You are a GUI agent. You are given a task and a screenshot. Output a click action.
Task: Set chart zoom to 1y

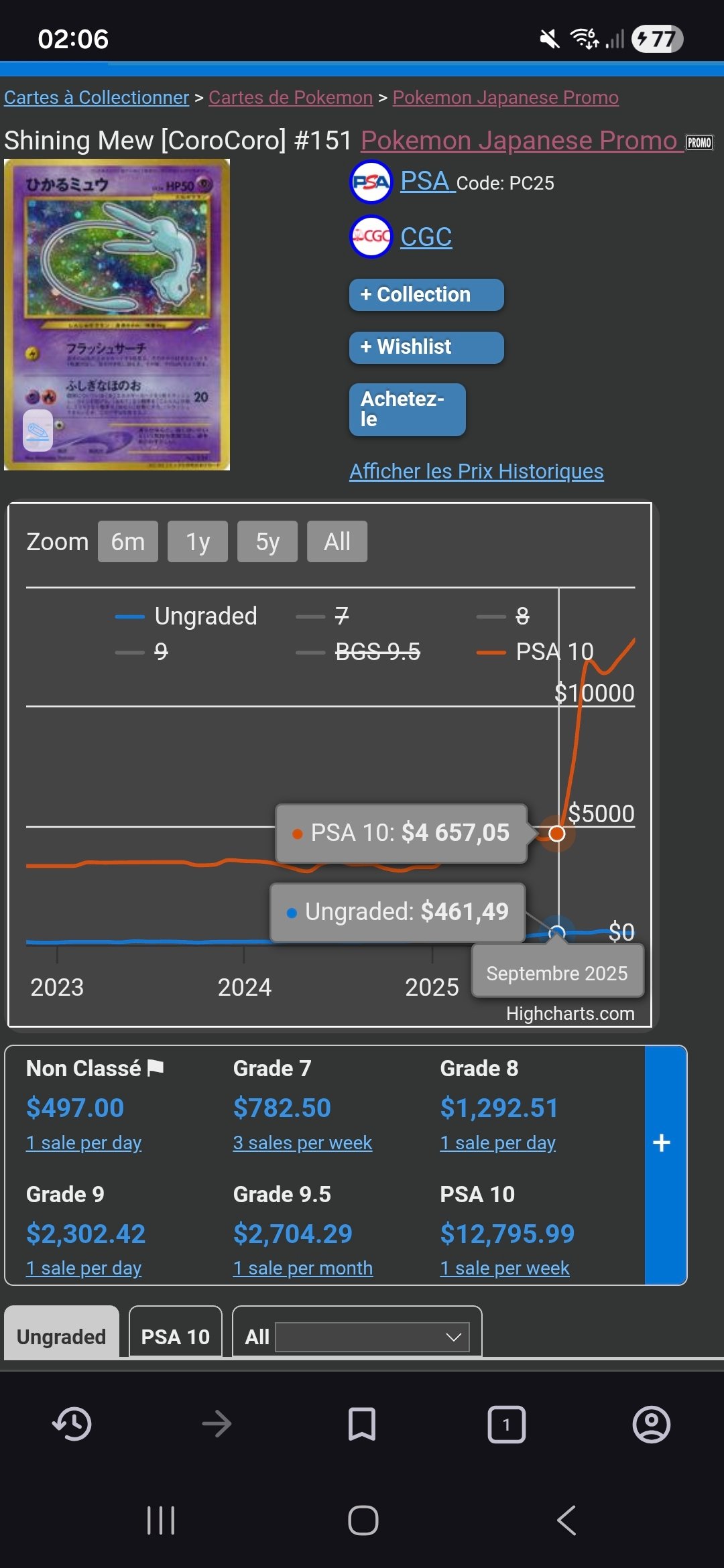[198, 541]
